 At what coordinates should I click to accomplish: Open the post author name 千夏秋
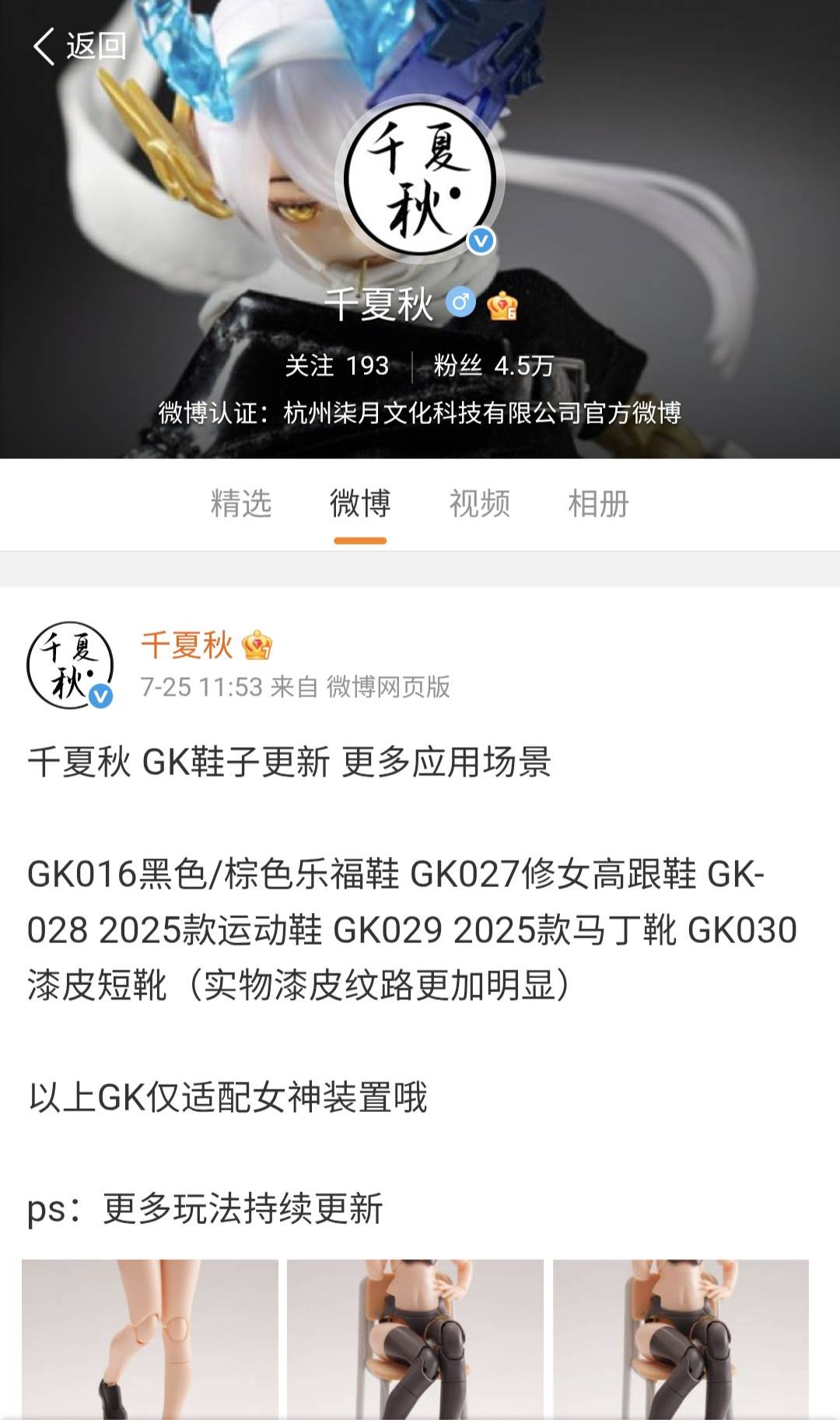[x=187, y=646]
